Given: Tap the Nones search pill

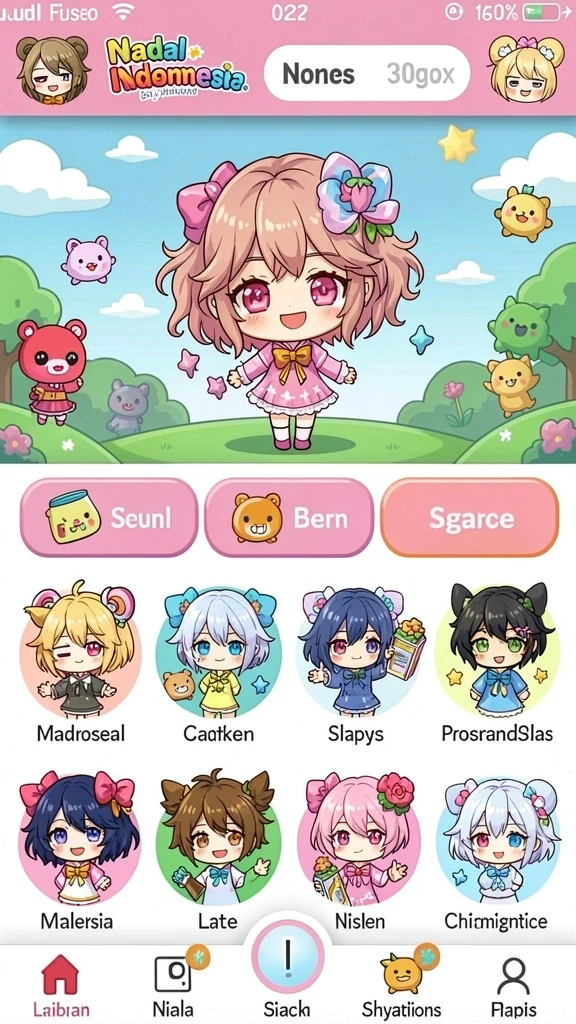Looking at the screenshot, I should [x=367, y=73].
